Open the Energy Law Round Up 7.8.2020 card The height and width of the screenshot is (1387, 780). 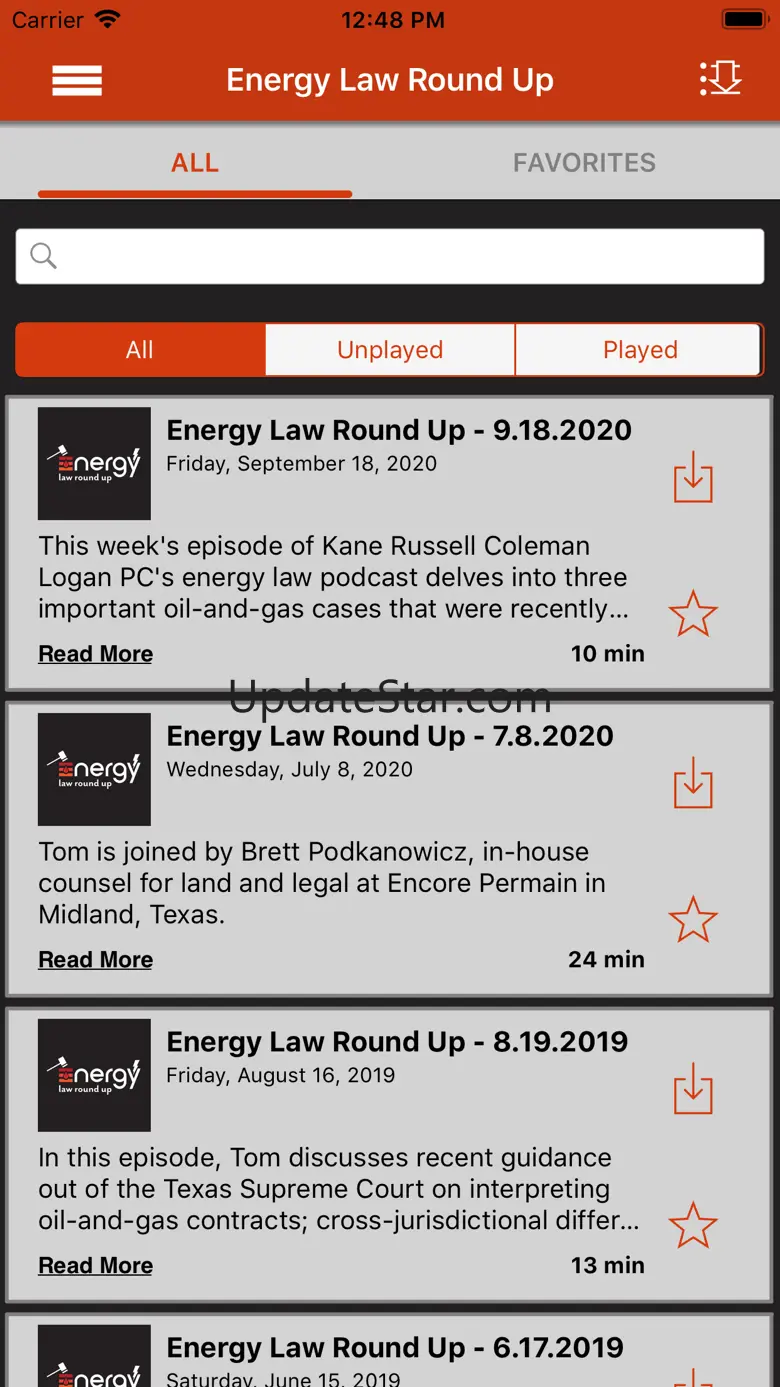[x=390, y=737]
